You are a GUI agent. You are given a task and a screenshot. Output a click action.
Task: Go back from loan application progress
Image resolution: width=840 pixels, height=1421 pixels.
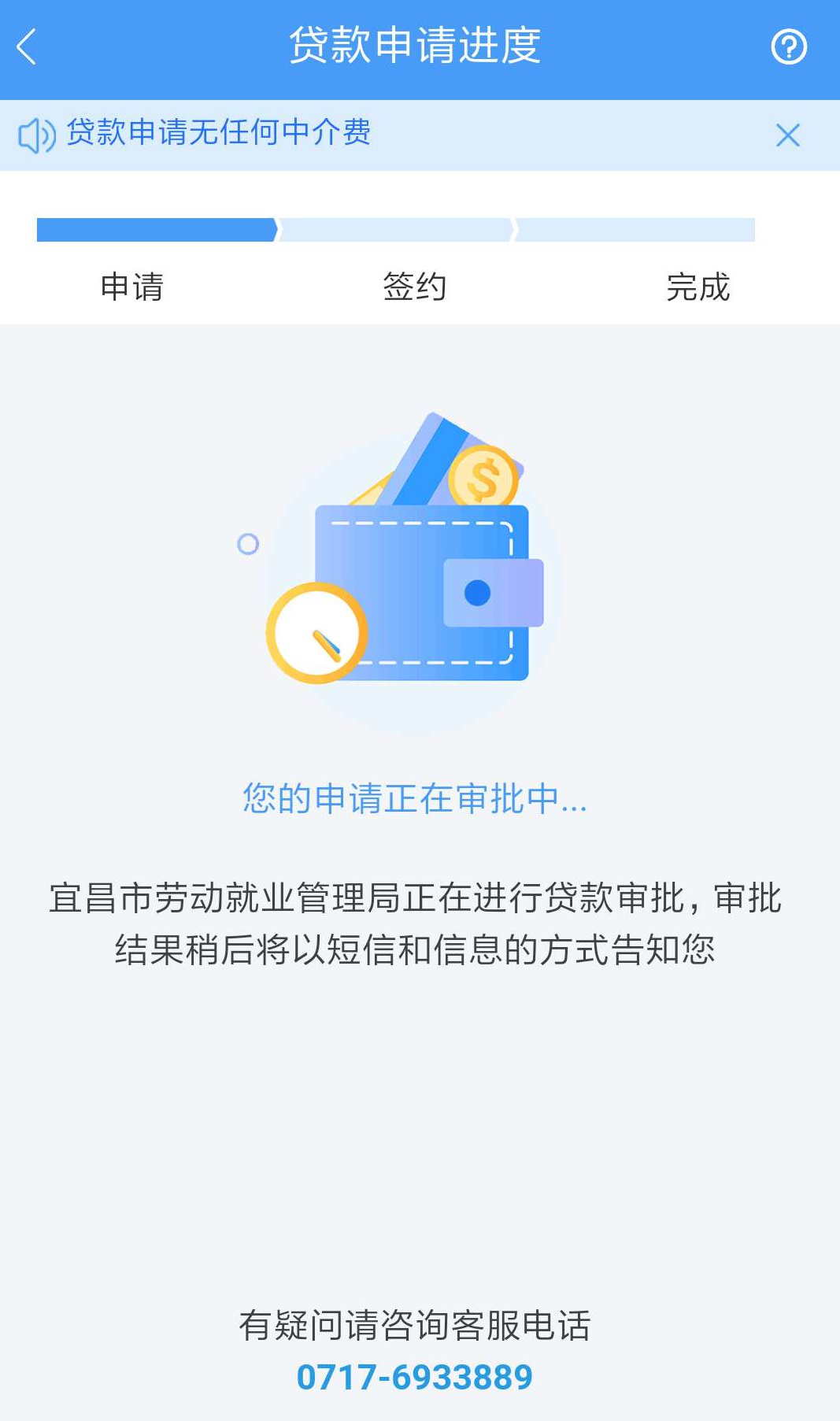tap(27, 46)
